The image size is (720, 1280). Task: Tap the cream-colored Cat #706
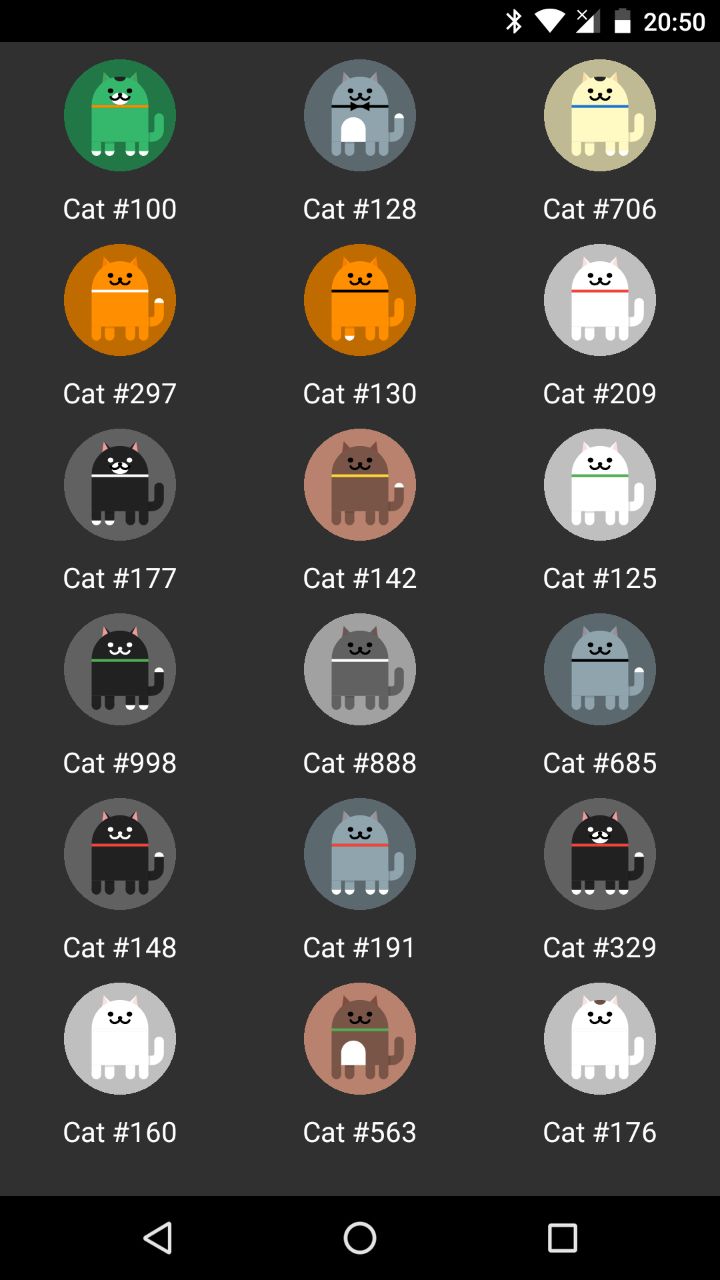(600, 115)
